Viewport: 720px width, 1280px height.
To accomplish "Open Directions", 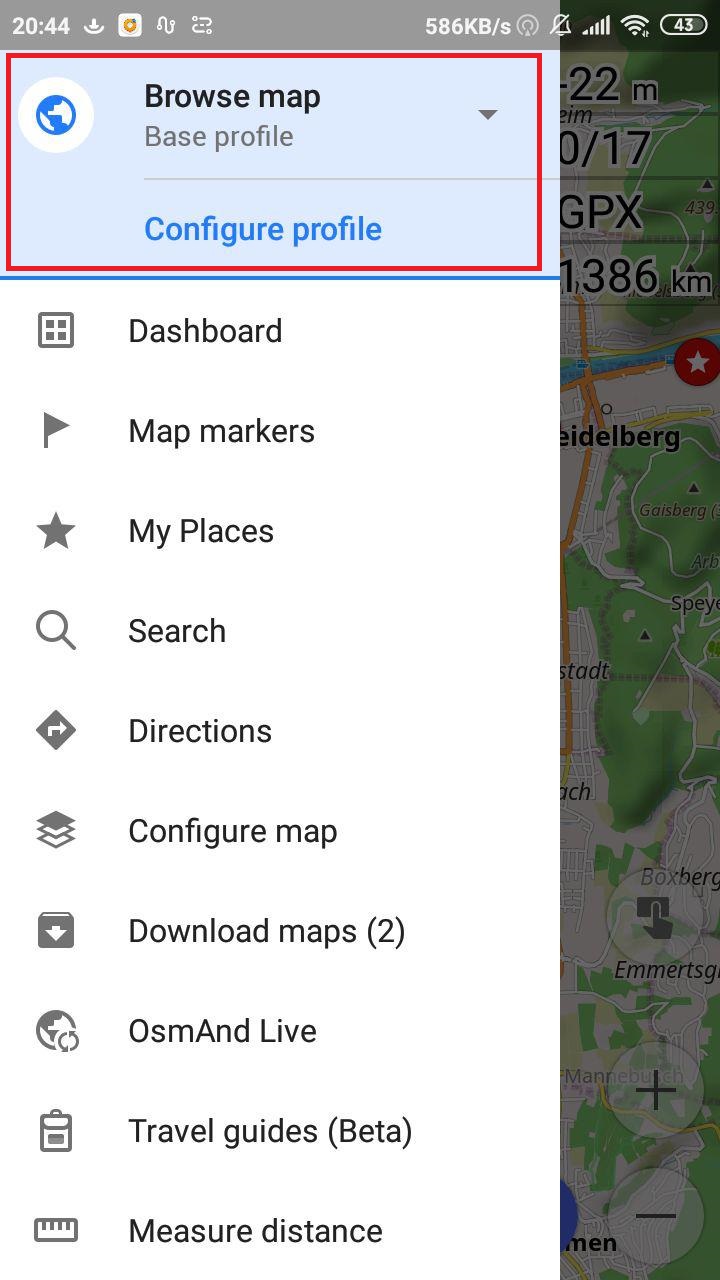I will (x=199, y=731).
